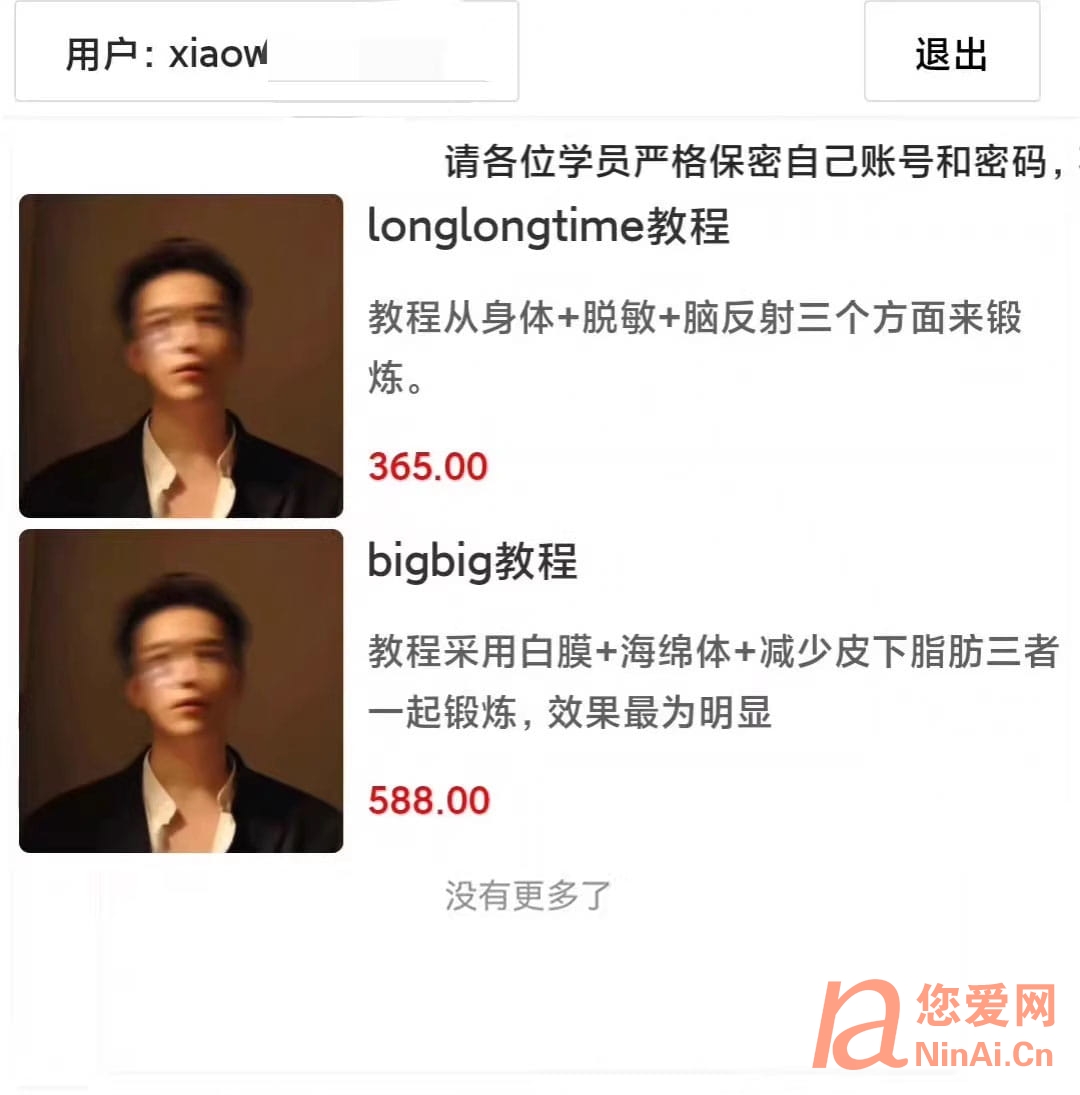Image resolution: width=1080 pixels, height=1095 pixels.
Task: Click the 没有更多了 end-of-list text
Action: [x=528, y=897]
